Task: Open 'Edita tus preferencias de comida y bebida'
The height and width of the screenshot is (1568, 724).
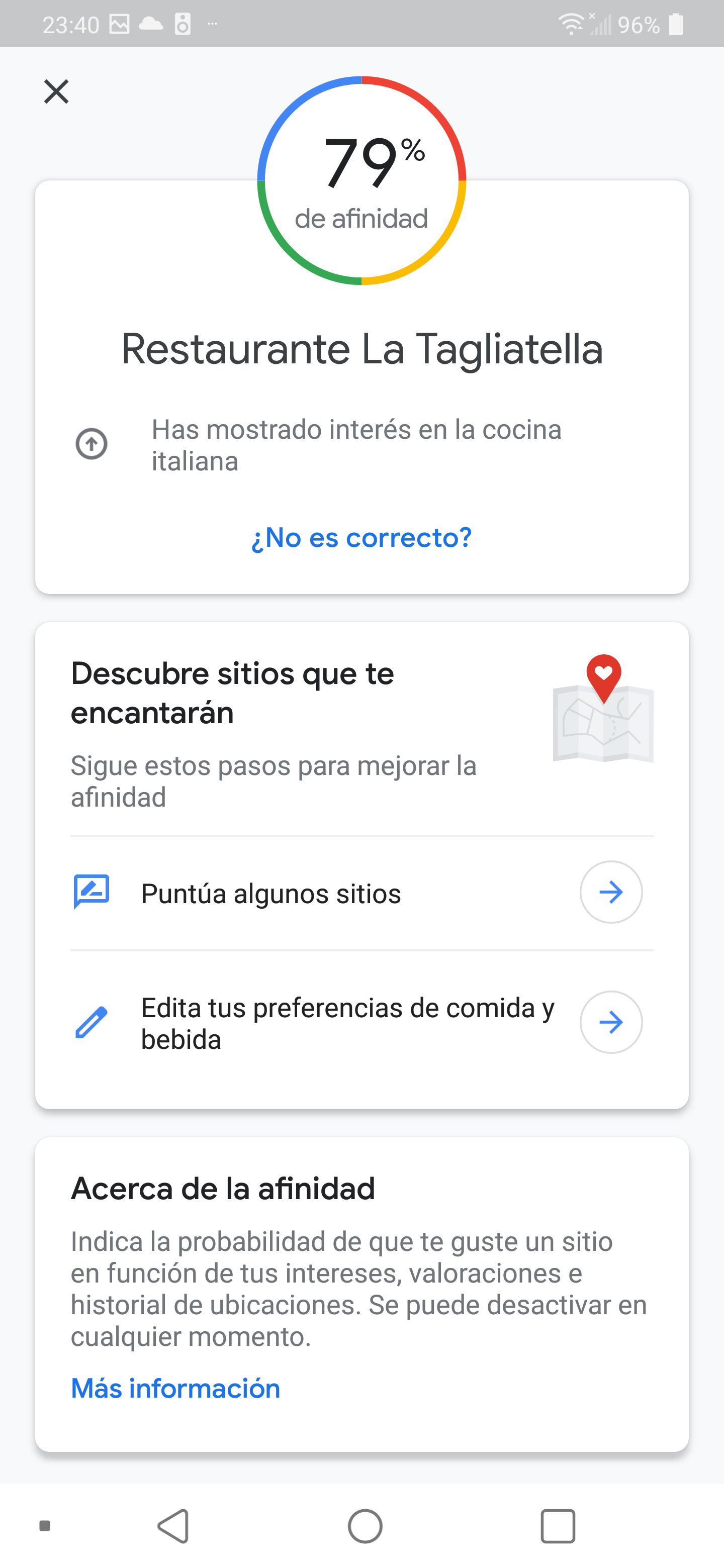Action: coord(361,1023)
